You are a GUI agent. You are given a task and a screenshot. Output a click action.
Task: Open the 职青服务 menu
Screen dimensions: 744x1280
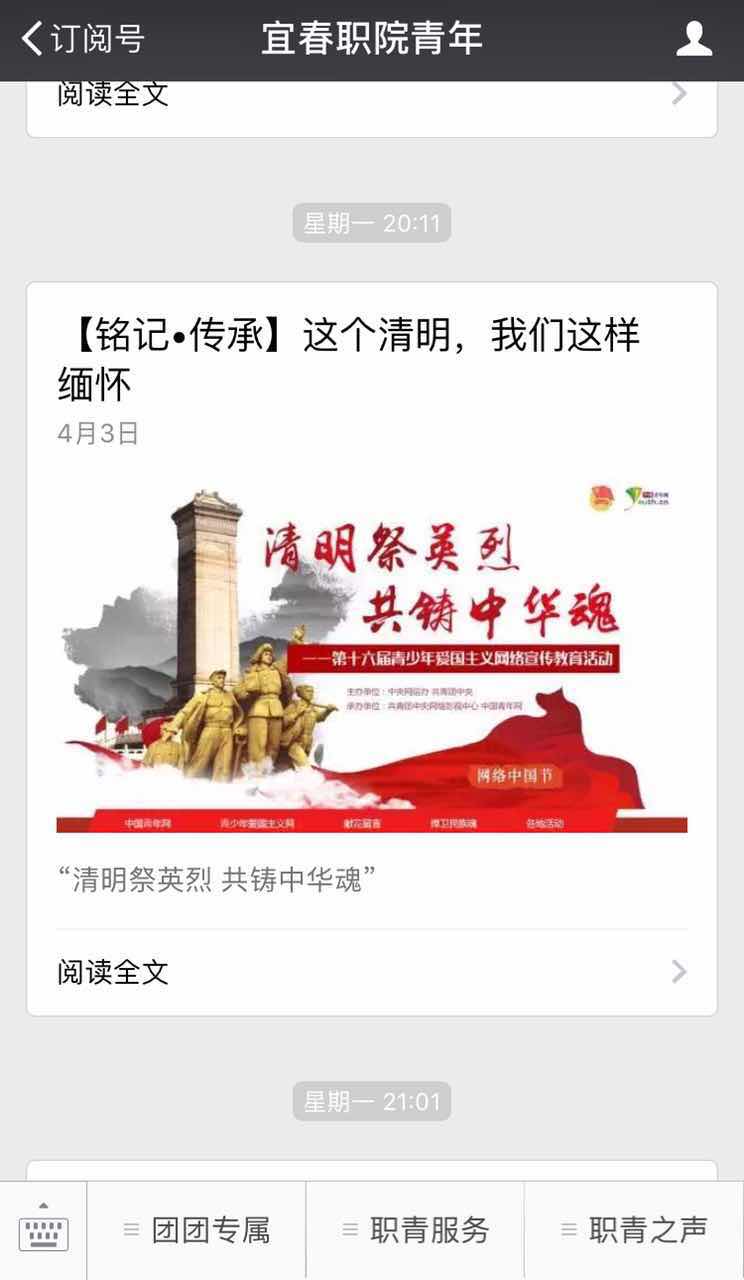(x=416, y=1230)
